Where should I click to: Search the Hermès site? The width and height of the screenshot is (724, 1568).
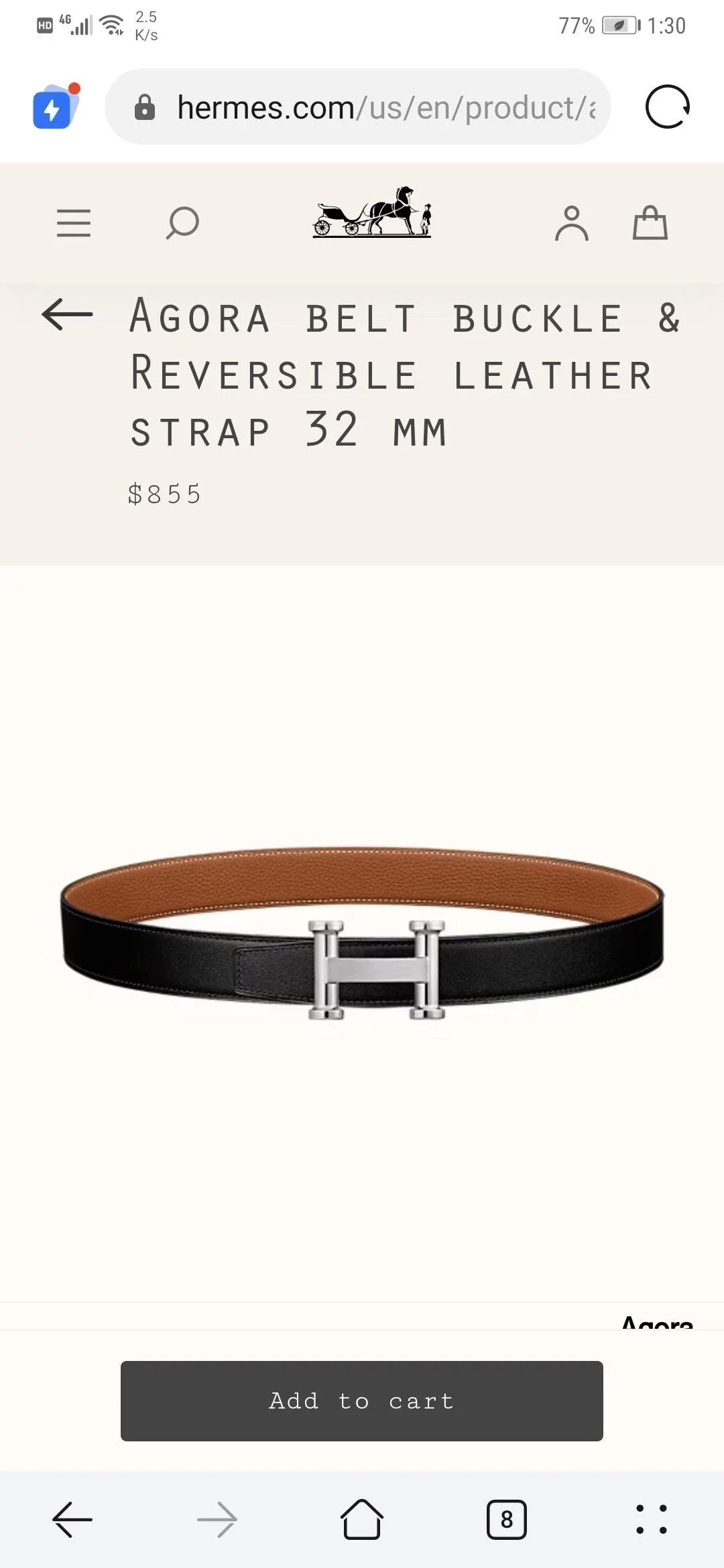coord(182,223)
